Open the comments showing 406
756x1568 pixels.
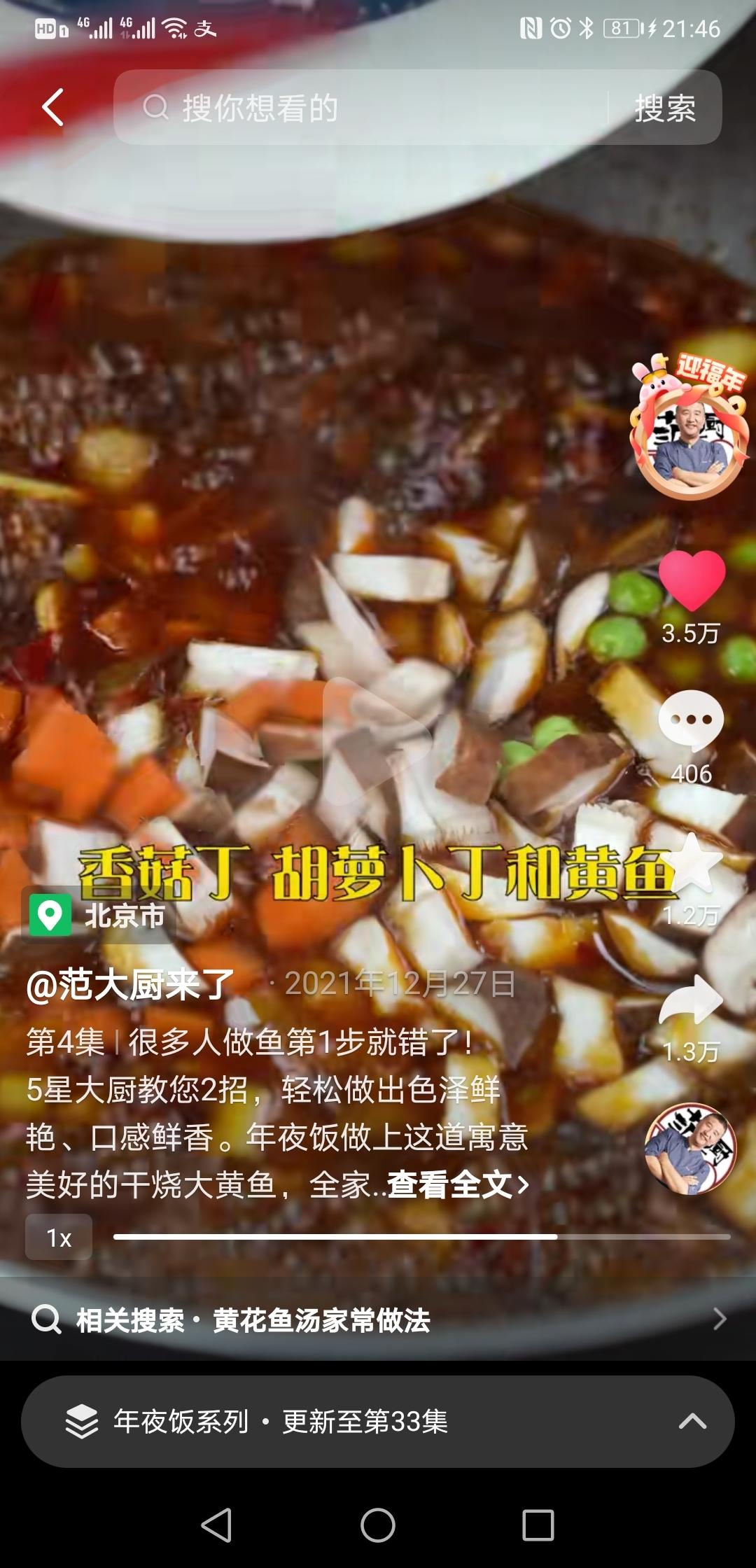[692, 721]
